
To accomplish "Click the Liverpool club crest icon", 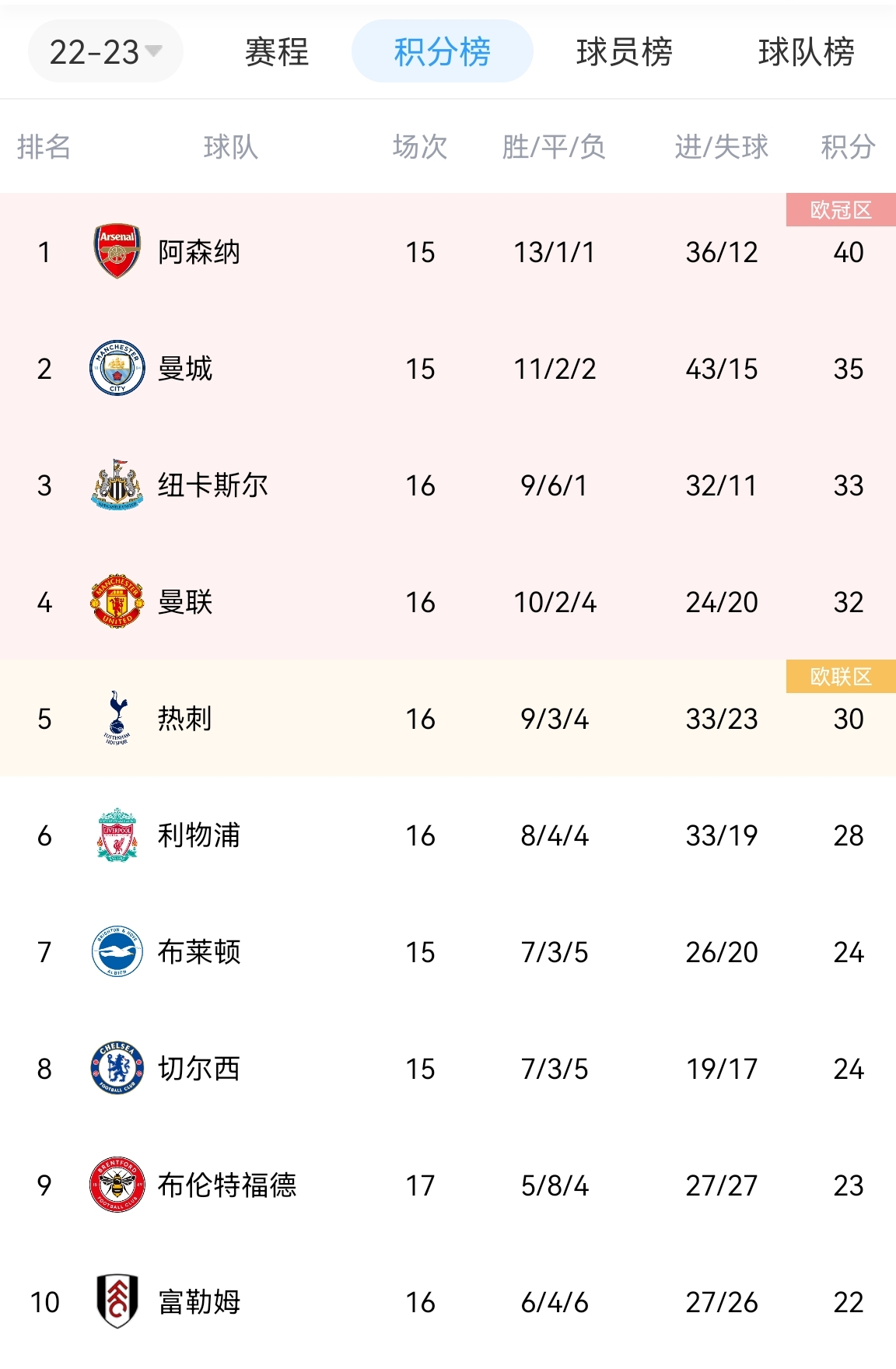I will pos(115,835).
